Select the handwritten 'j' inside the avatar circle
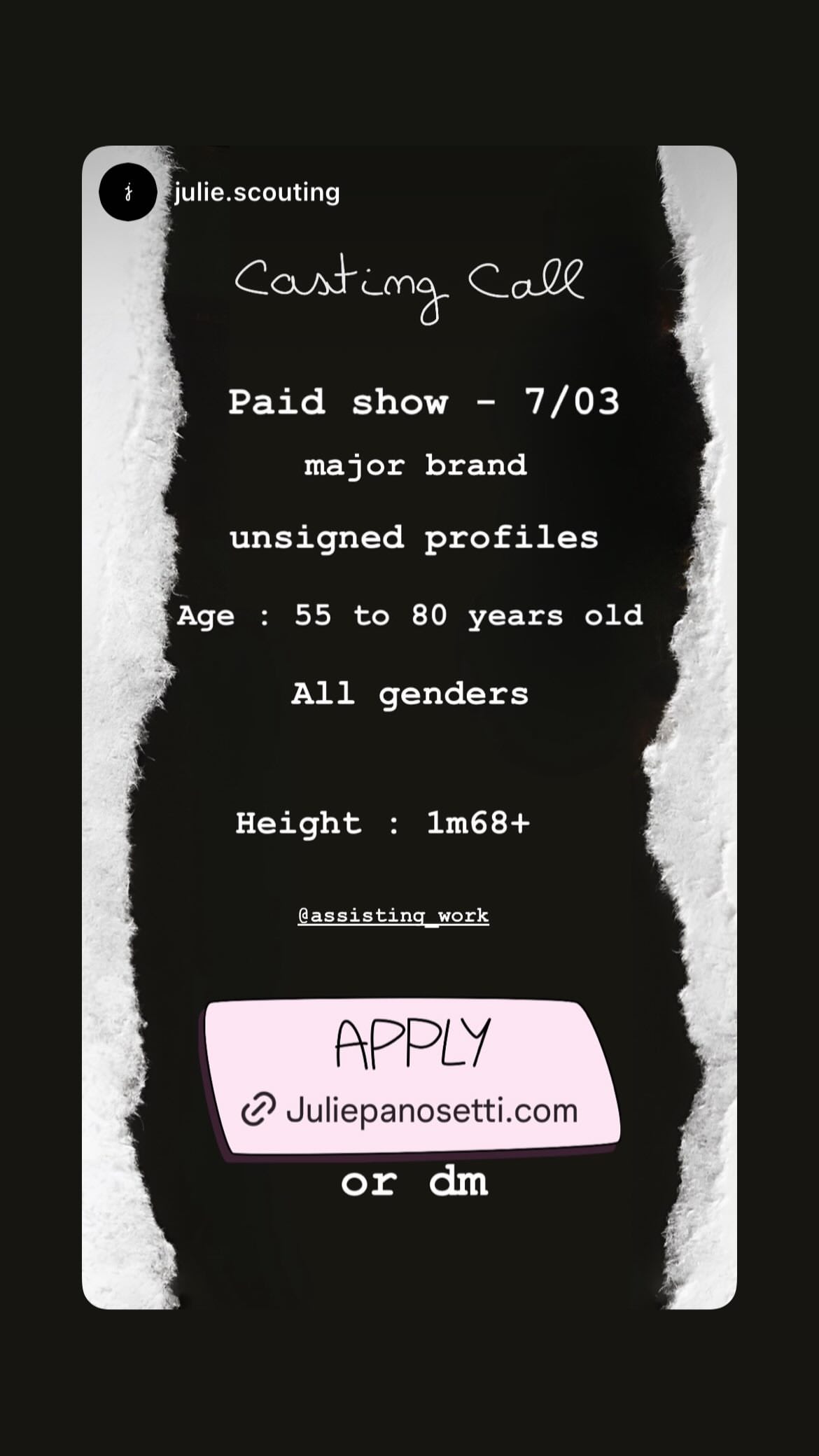Viewport: 819px width, 1456px height. (x=129, y=192)
